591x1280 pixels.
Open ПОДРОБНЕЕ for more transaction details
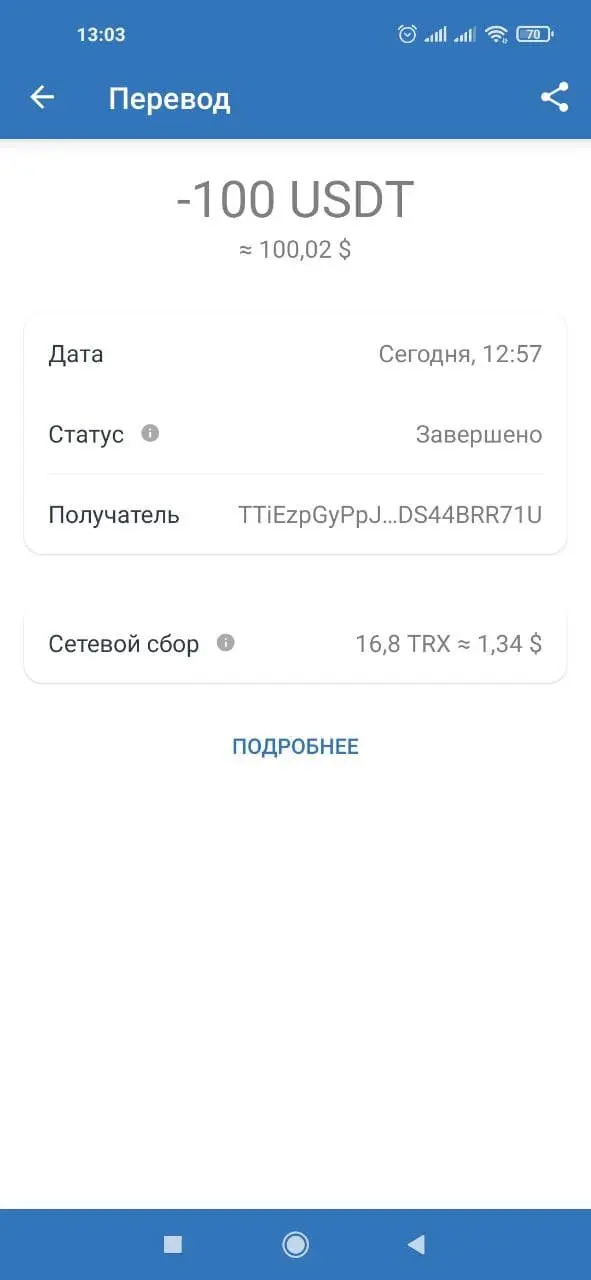(295, 746)
